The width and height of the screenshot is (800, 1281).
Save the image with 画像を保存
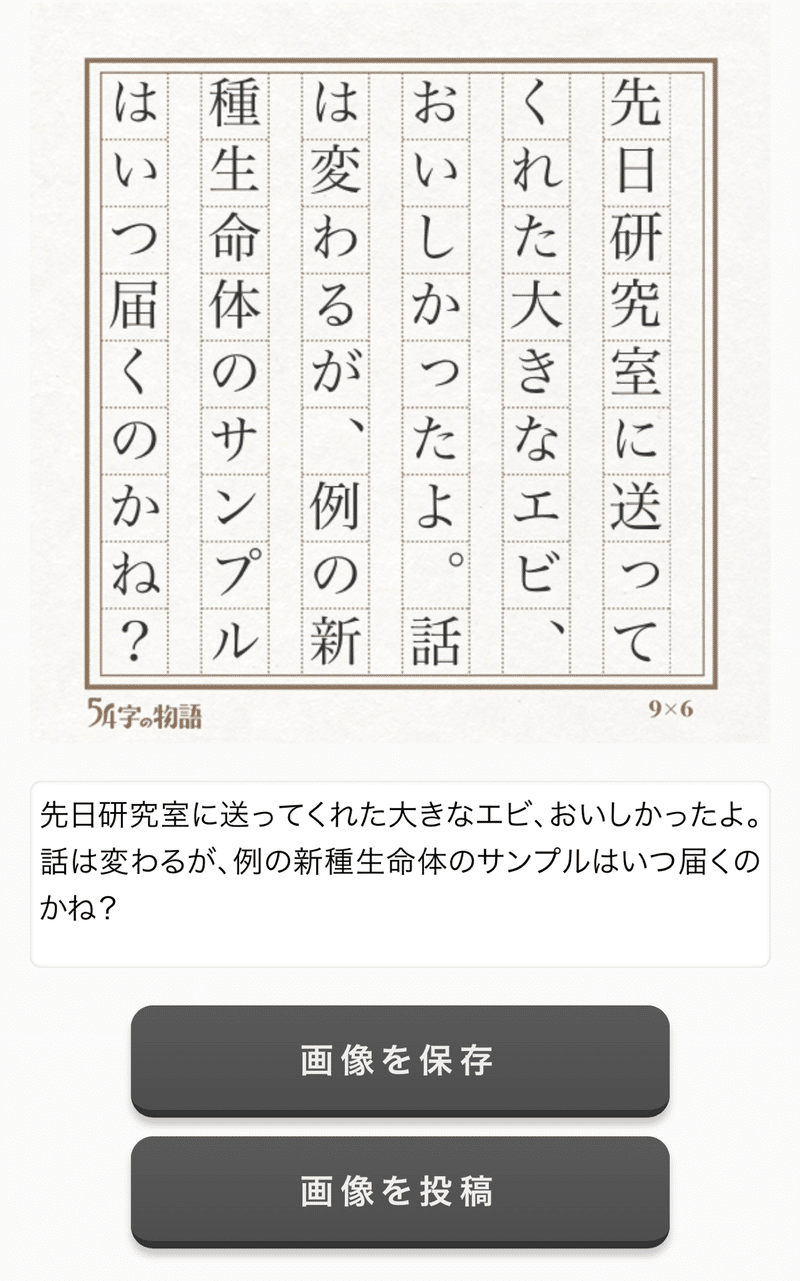[x=400, y=1061]
